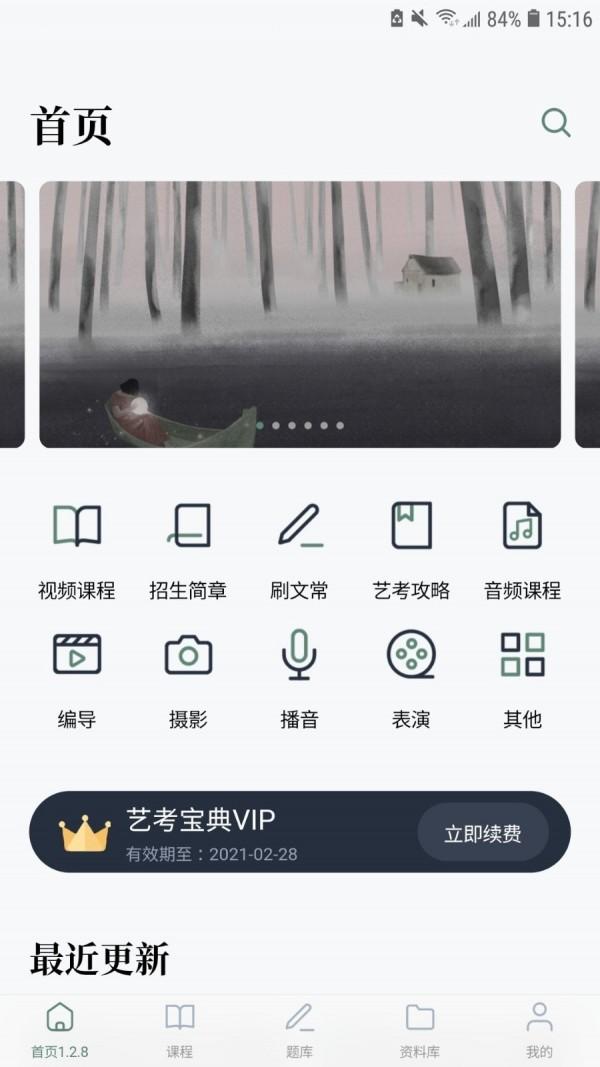Open the 其他 other categories
This screenshot has width=600, height=1067.
[x=522, y=680]
